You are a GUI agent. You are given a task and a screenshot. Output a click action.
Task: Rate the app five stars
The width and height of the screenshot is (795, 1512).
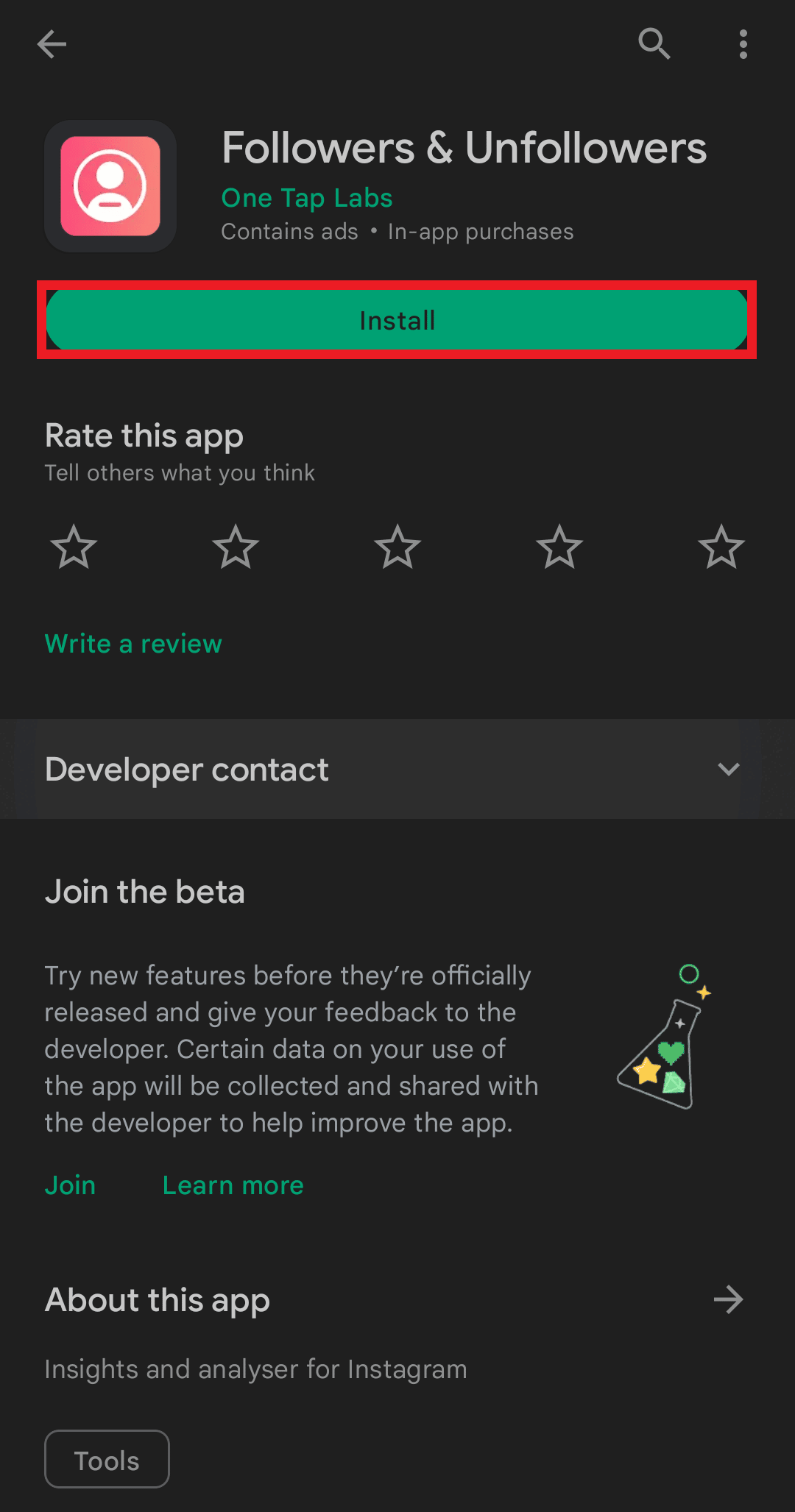tap(721, 547)
